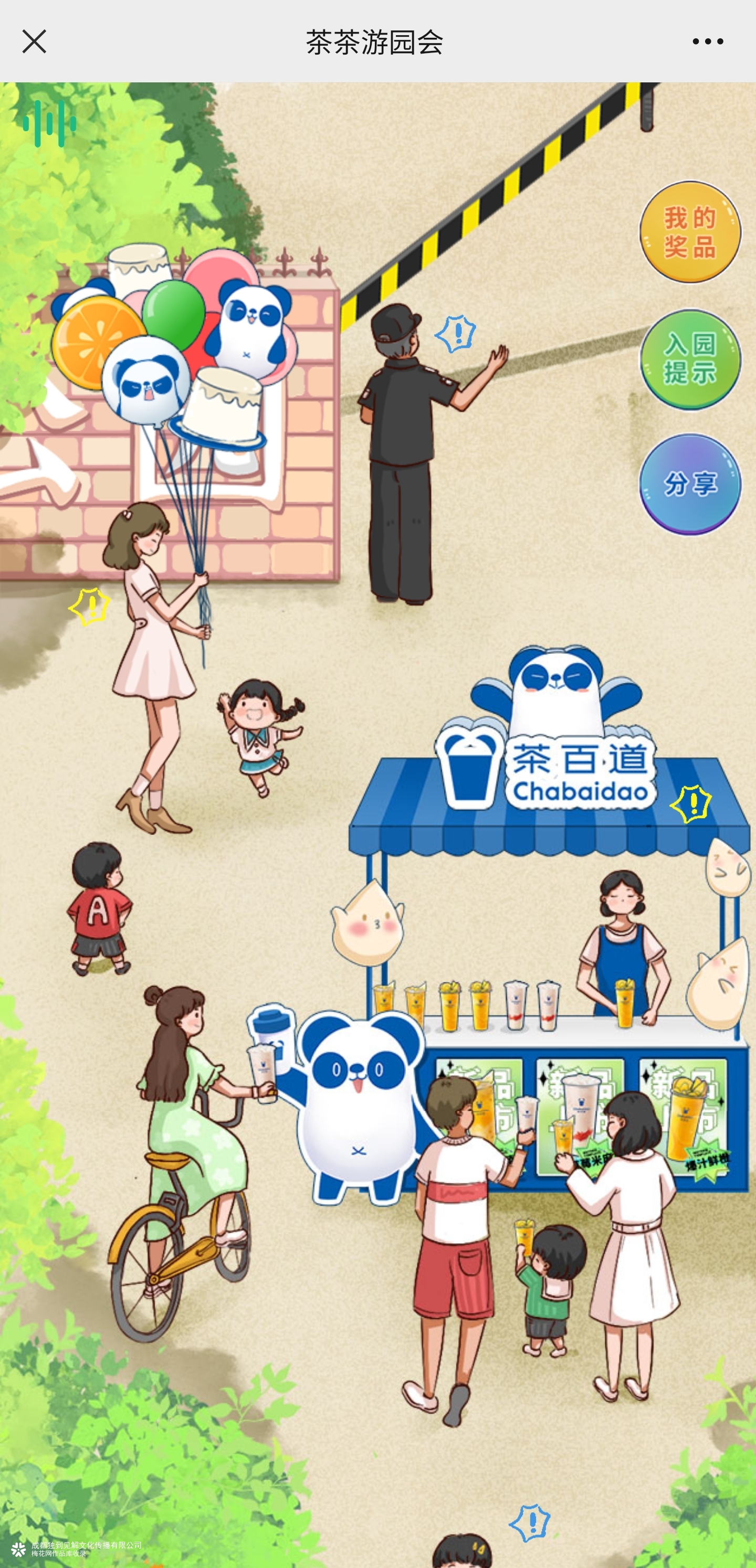Viewport: 756px width, 1568px height.
Task: Open 我的奖品 prizes button
Action: point(690,232)
